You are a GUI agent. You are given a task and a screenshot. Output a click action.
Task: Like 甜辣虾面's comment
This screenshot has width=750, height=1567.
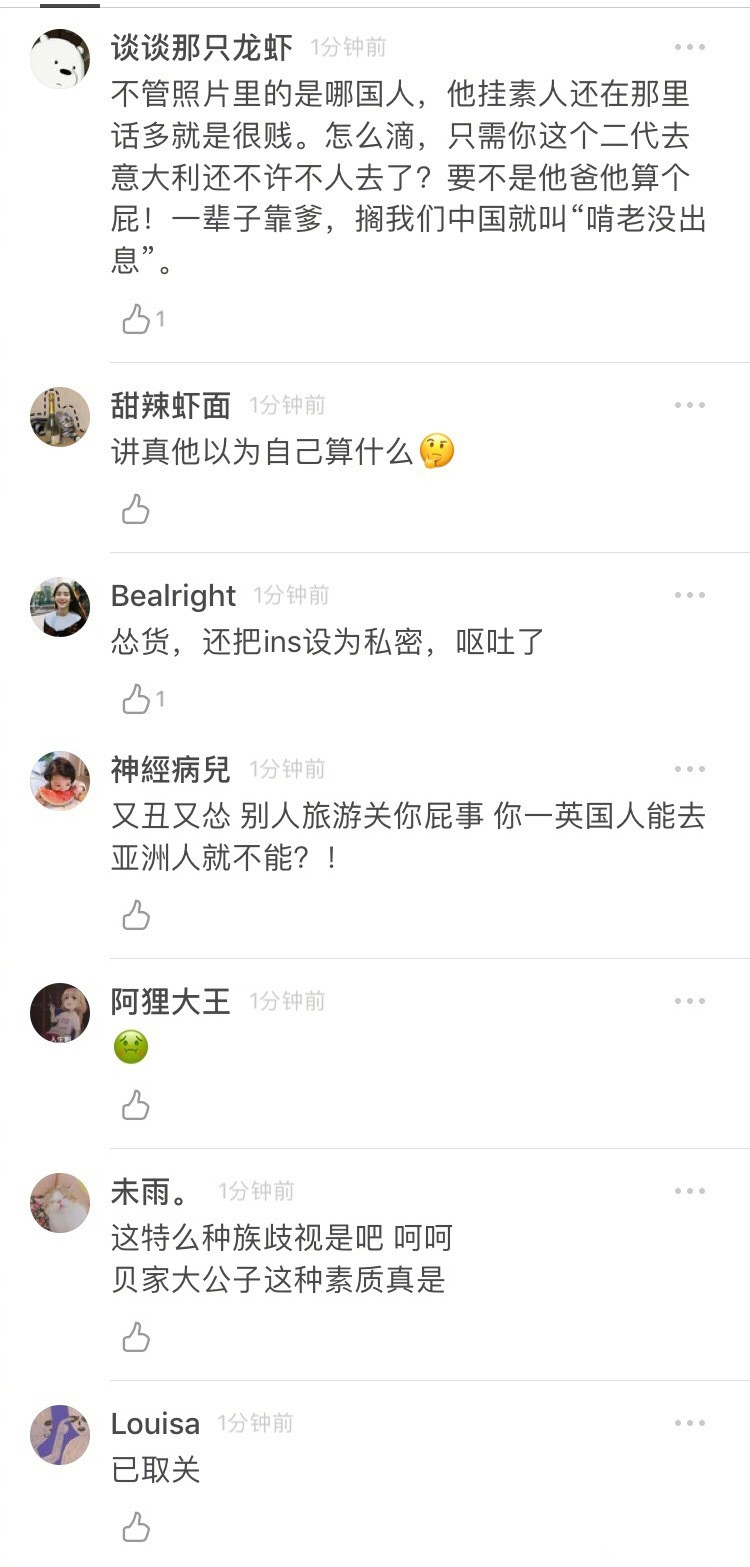click(x=135, y=510)
